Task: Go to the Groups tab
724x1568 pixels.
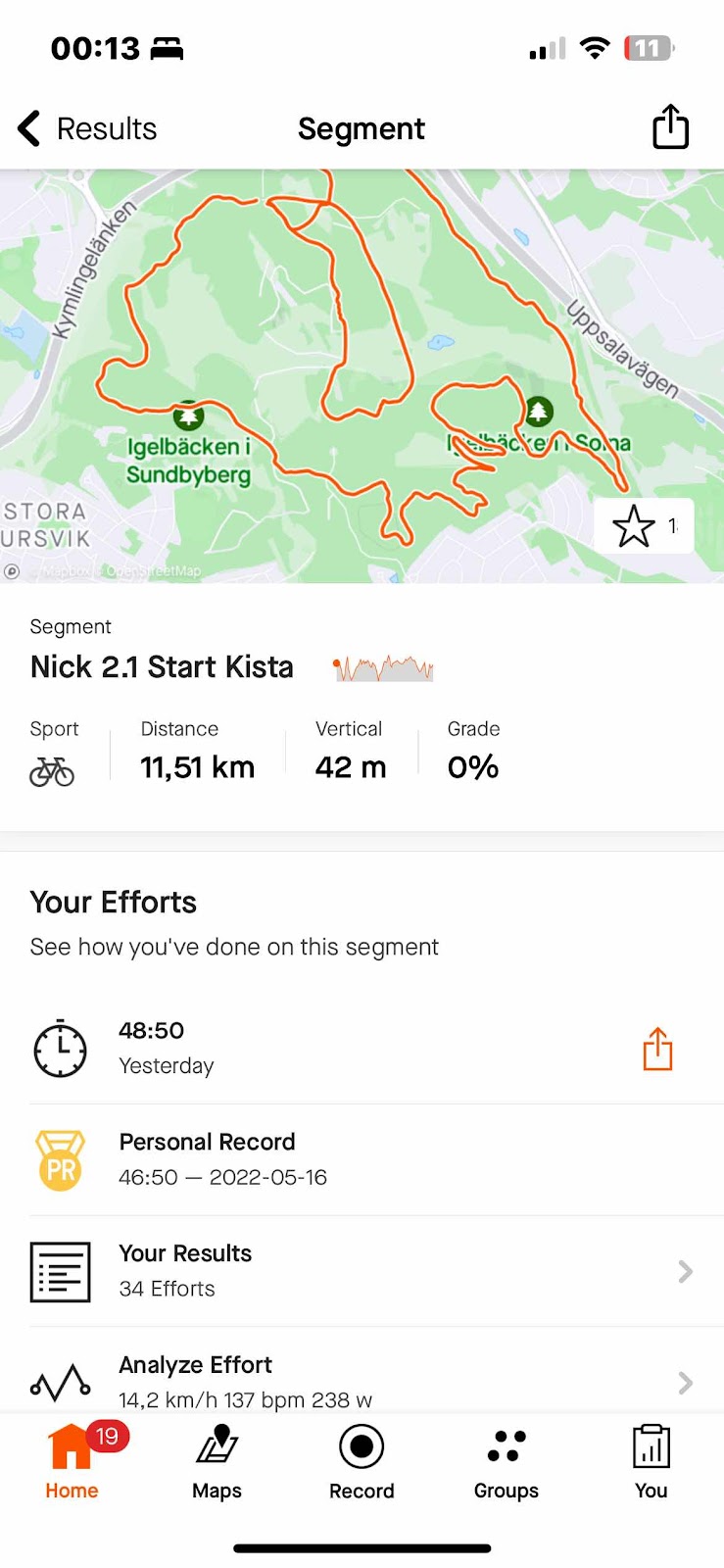Action: [x=507, y=1461]
